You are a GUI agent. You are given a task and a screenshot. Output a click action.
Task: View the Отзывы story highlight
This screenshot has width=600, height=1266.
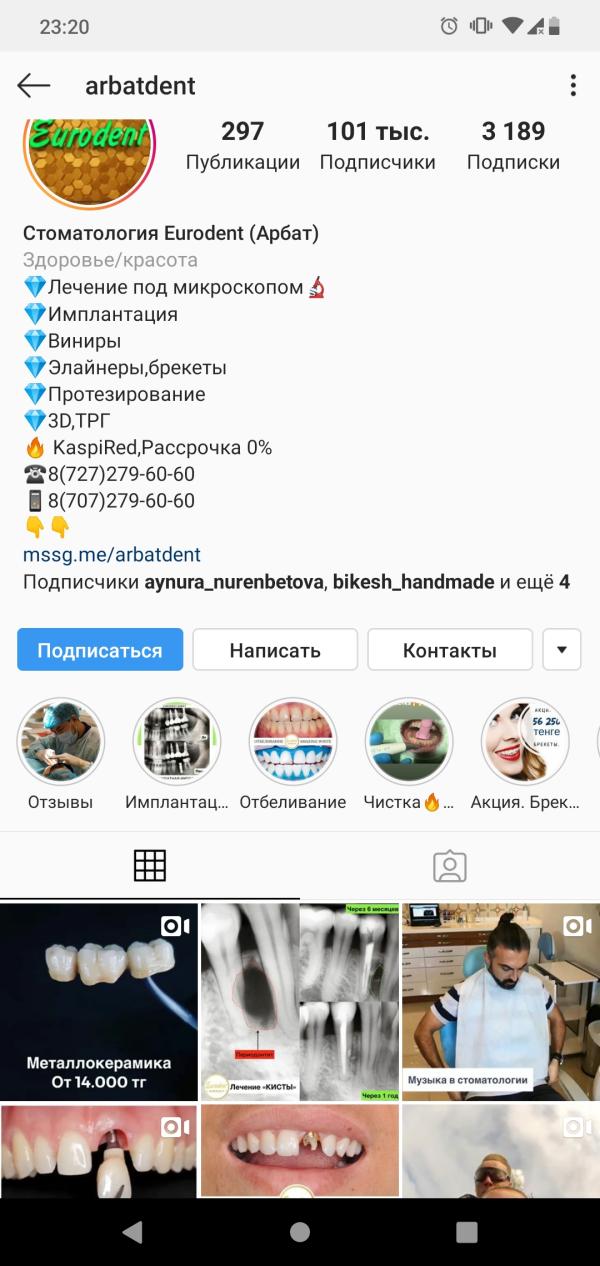(60, 742)
